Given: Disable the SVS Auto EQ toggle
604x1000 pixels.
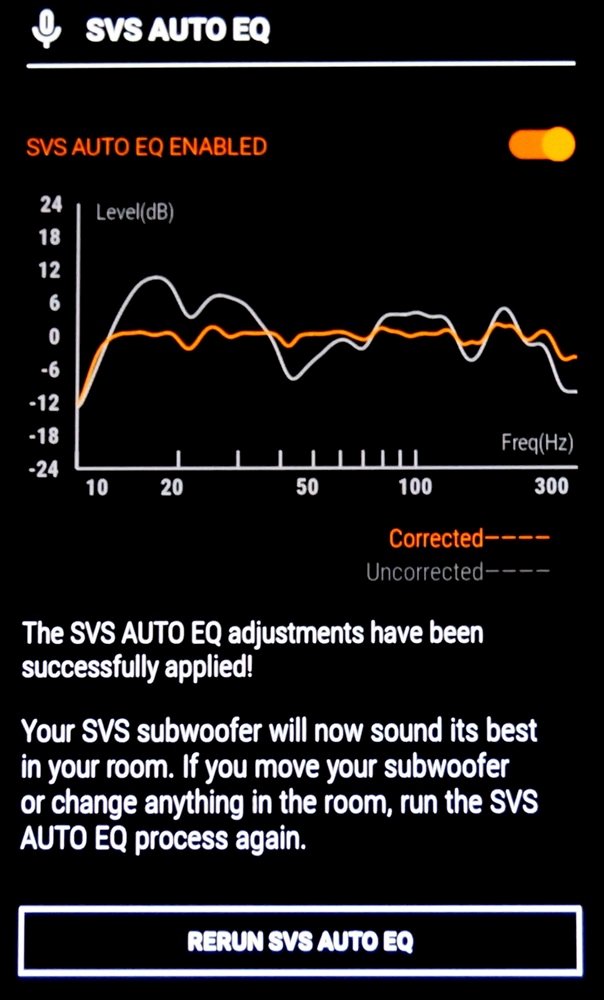Looking at the screenshot, I should click(541, 144).
